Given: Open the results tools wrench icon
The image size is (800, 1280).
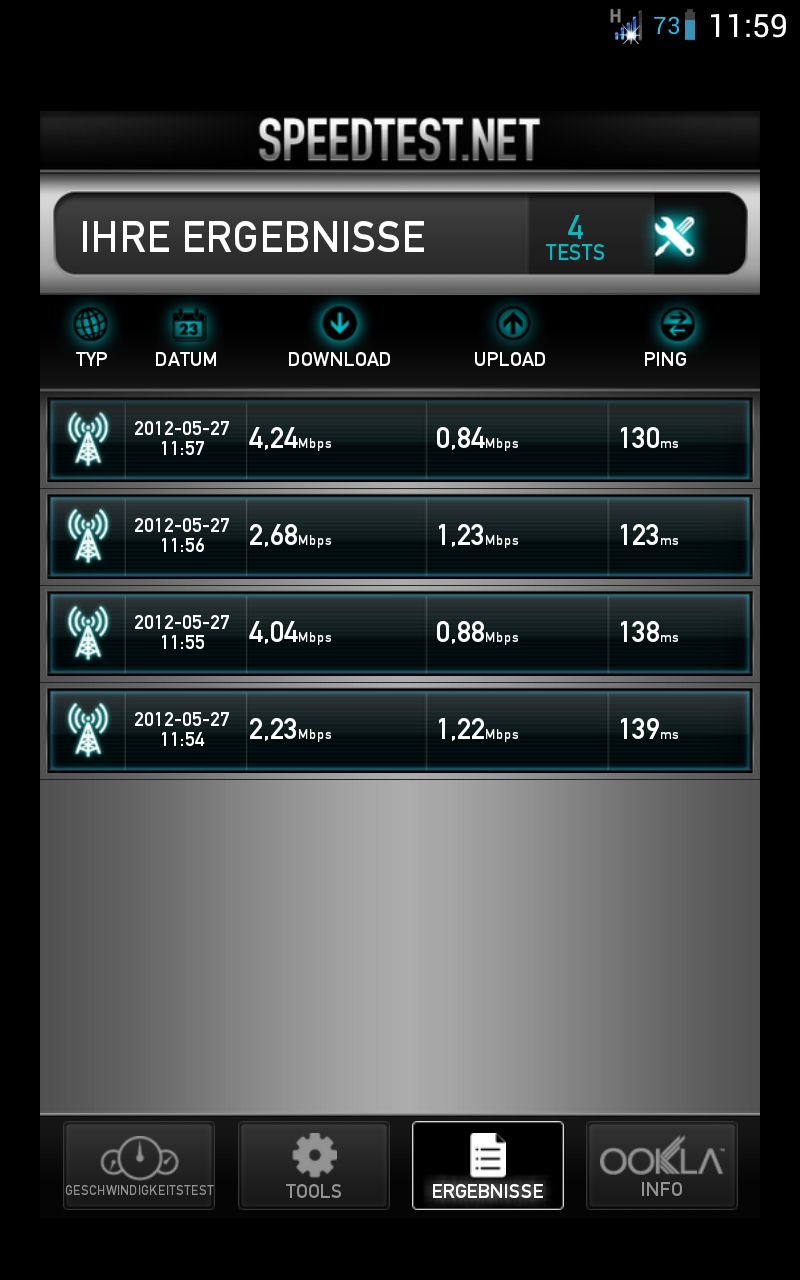Looking at the screenshot, I should pos(675,237).
